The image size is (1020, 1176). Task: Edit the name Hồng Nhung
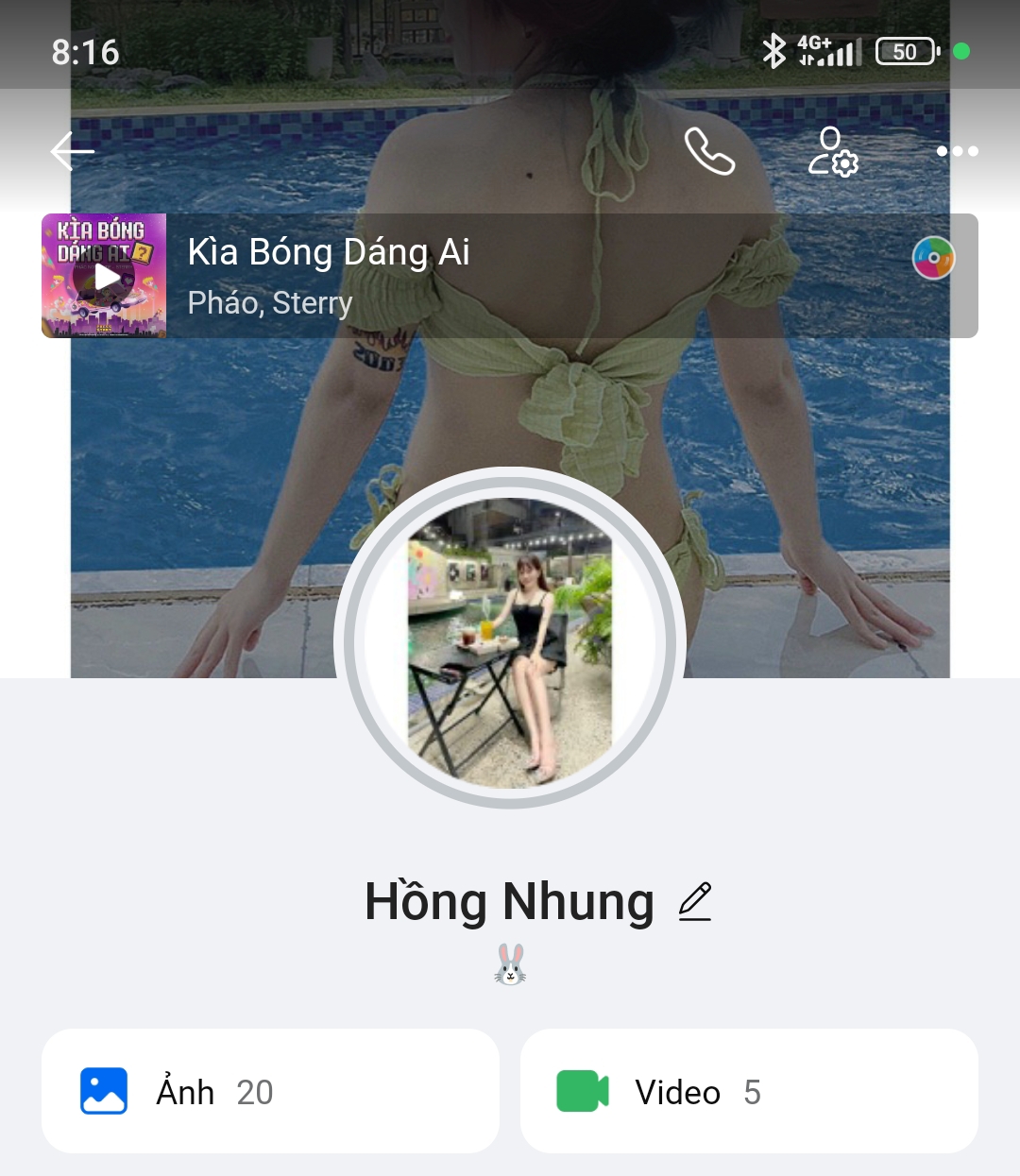pyautogui.click(x=695, y=901)
